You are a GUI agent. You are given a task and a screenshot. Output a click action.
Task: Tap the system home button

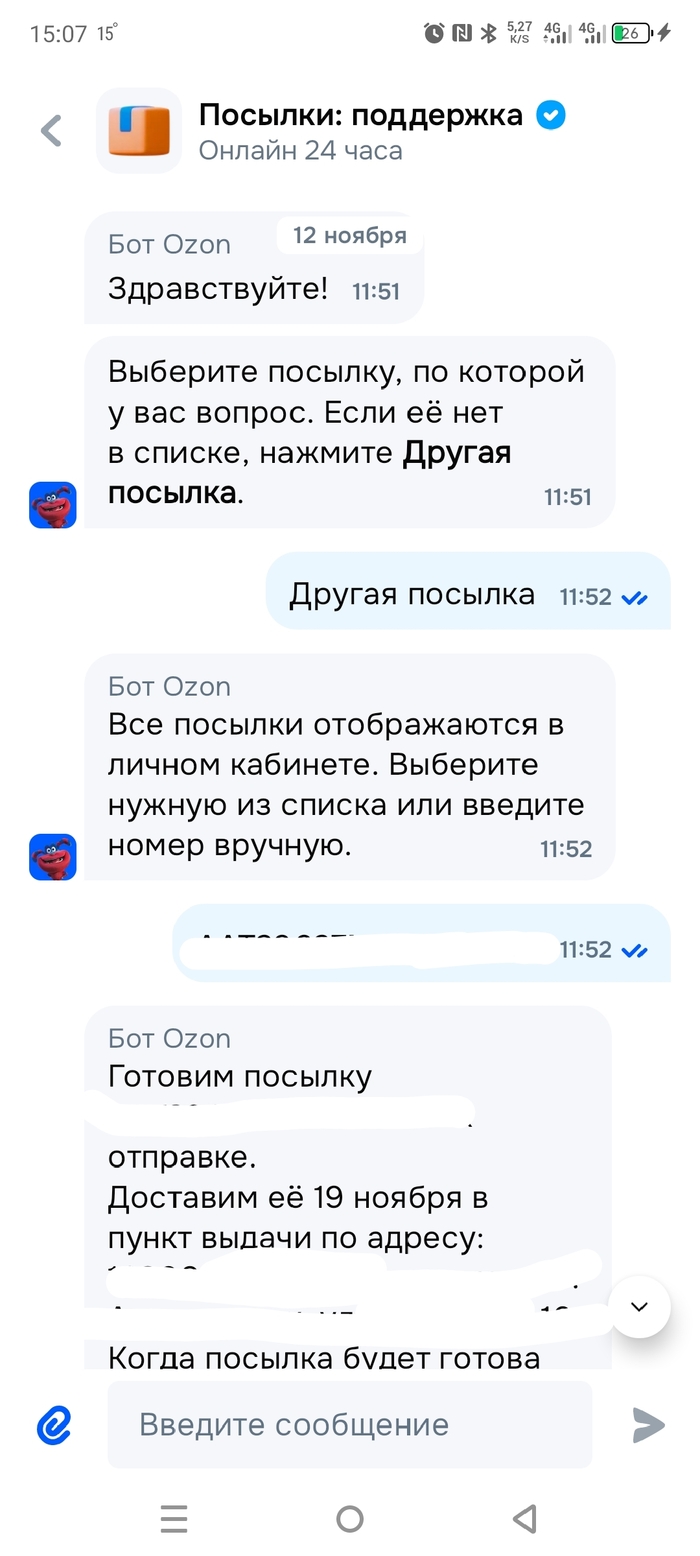[350, 1519]
